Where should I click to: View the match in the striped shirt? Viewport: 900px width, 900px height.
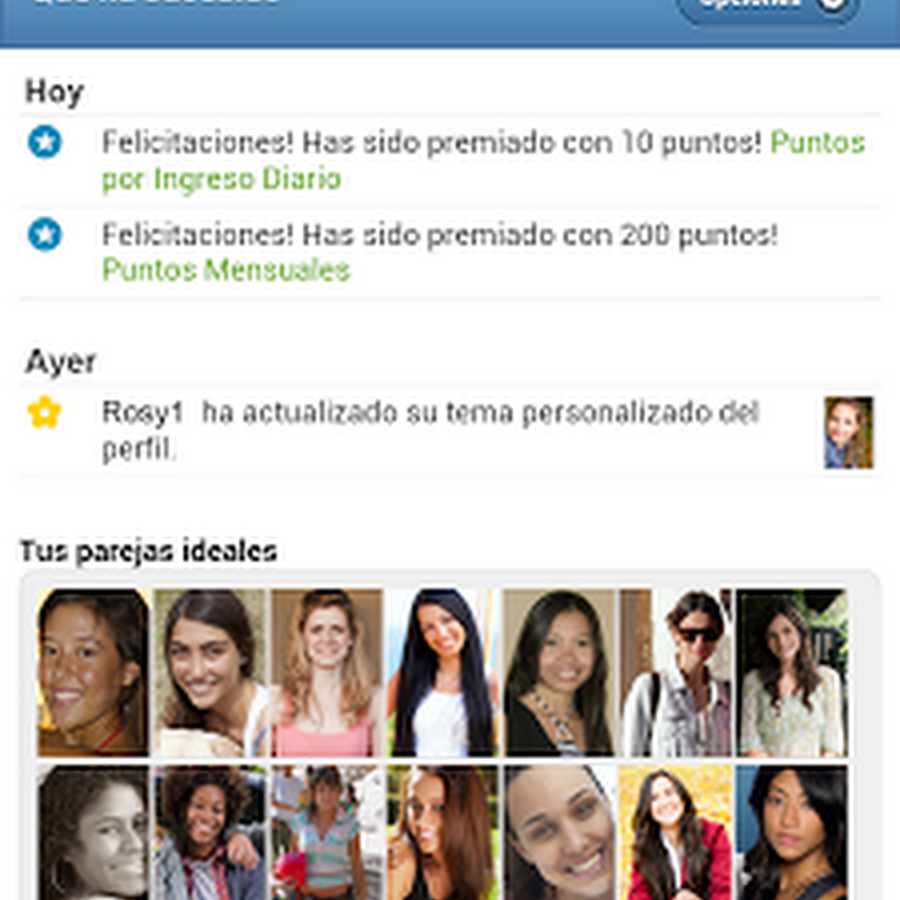tap(327, 833)
